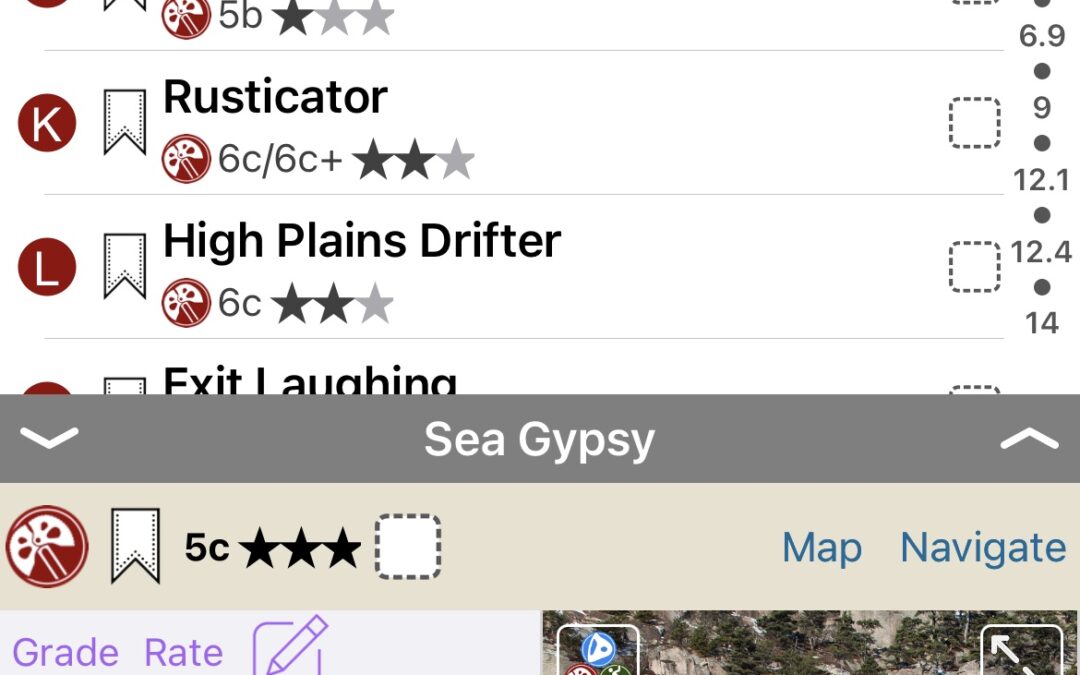Bookmark the High Plains Drifter route
Screen dimensions: 1080x675
click(125, 266)
